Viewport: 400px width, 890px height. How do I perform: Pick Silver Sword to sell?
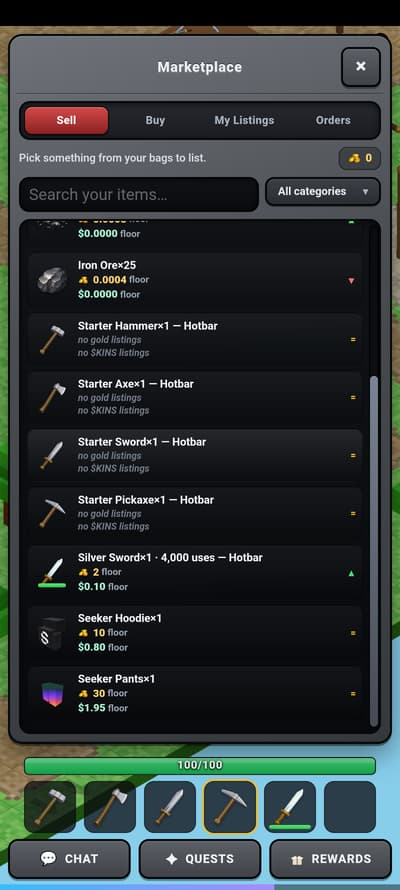pos(195,572)
